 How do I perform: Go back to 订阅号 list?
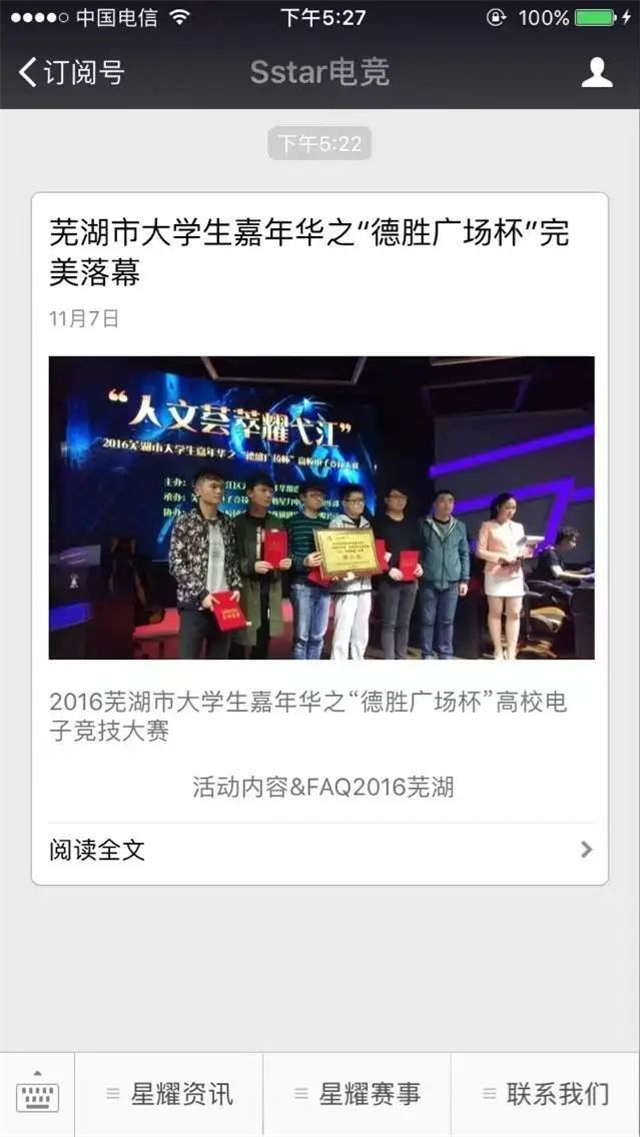[x=70, y=72]
